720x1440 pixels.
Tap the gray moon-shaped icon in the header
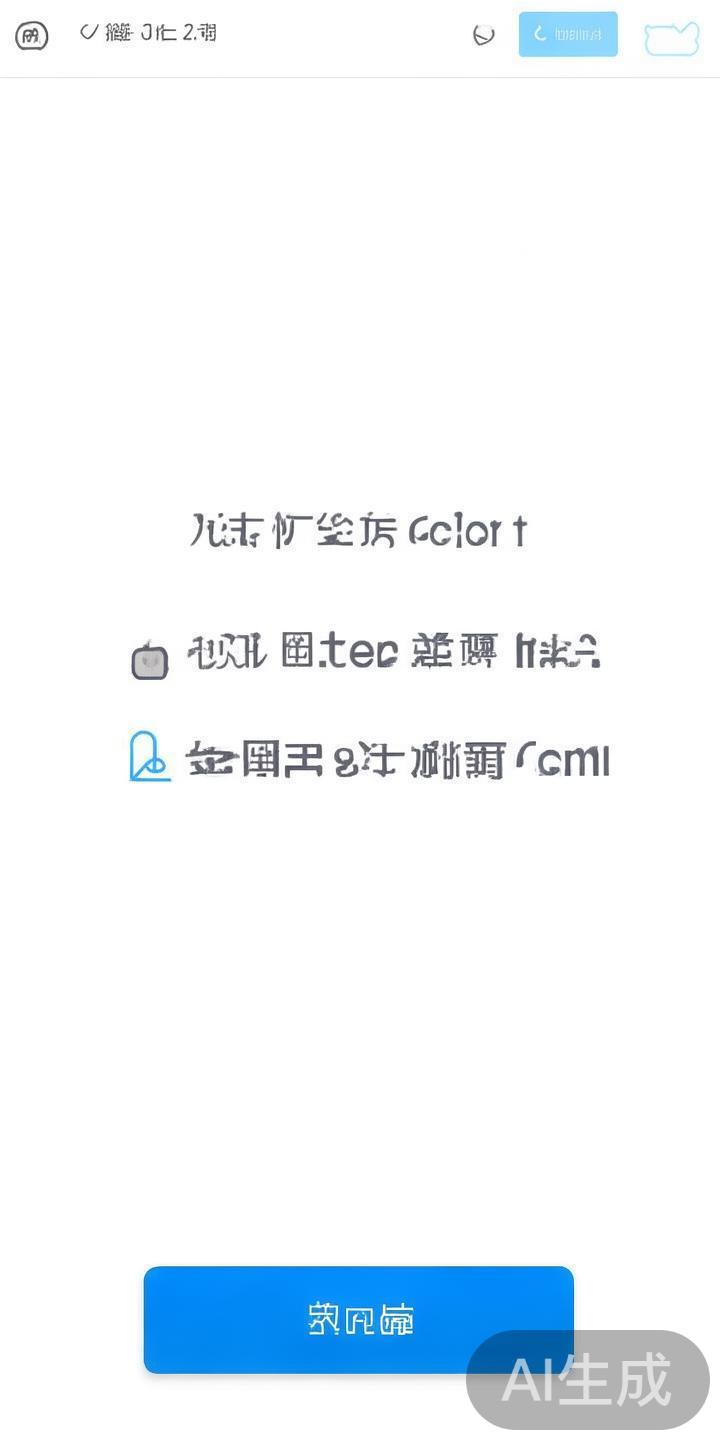point(484,35)
